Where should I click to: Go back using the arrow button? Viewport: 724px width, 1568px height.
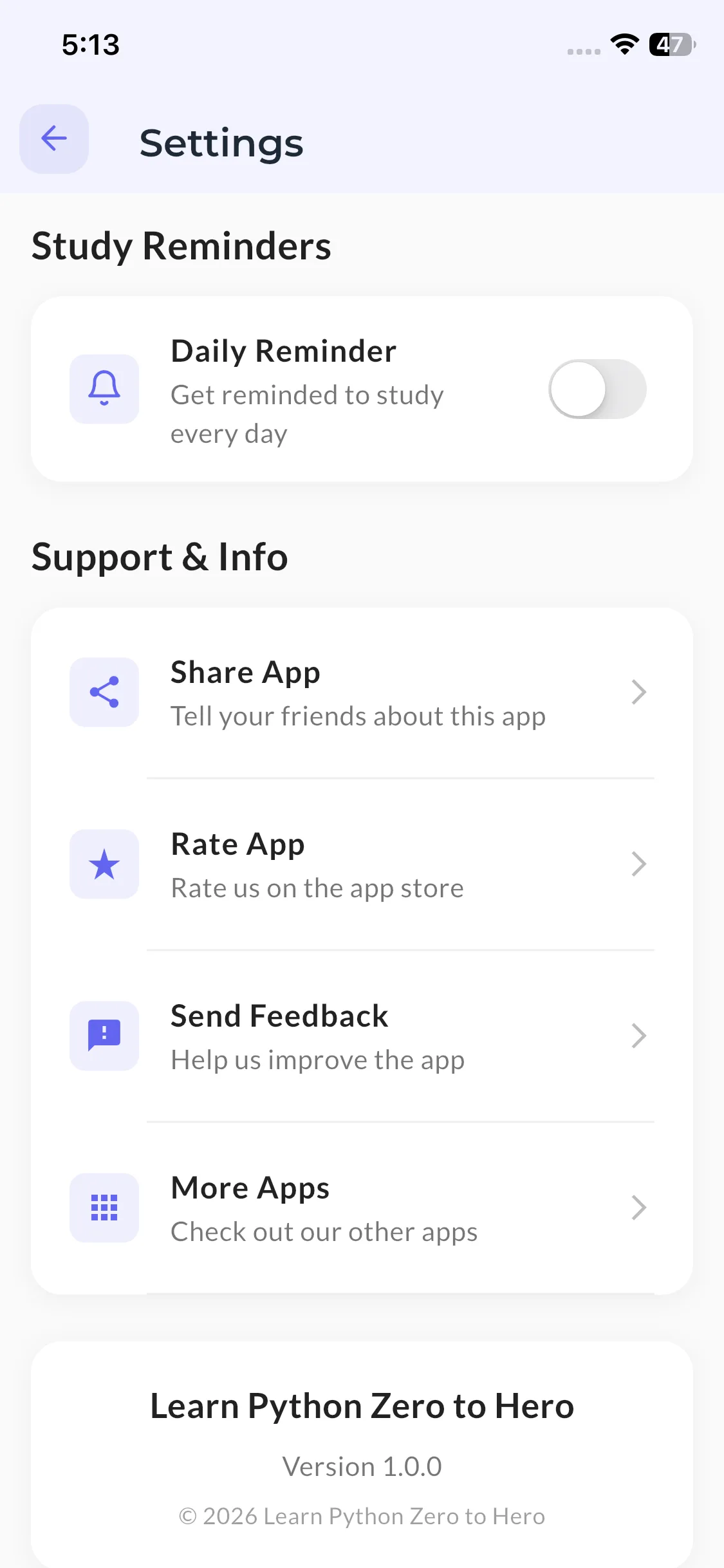pyautogui.click(x=54, y=139)
